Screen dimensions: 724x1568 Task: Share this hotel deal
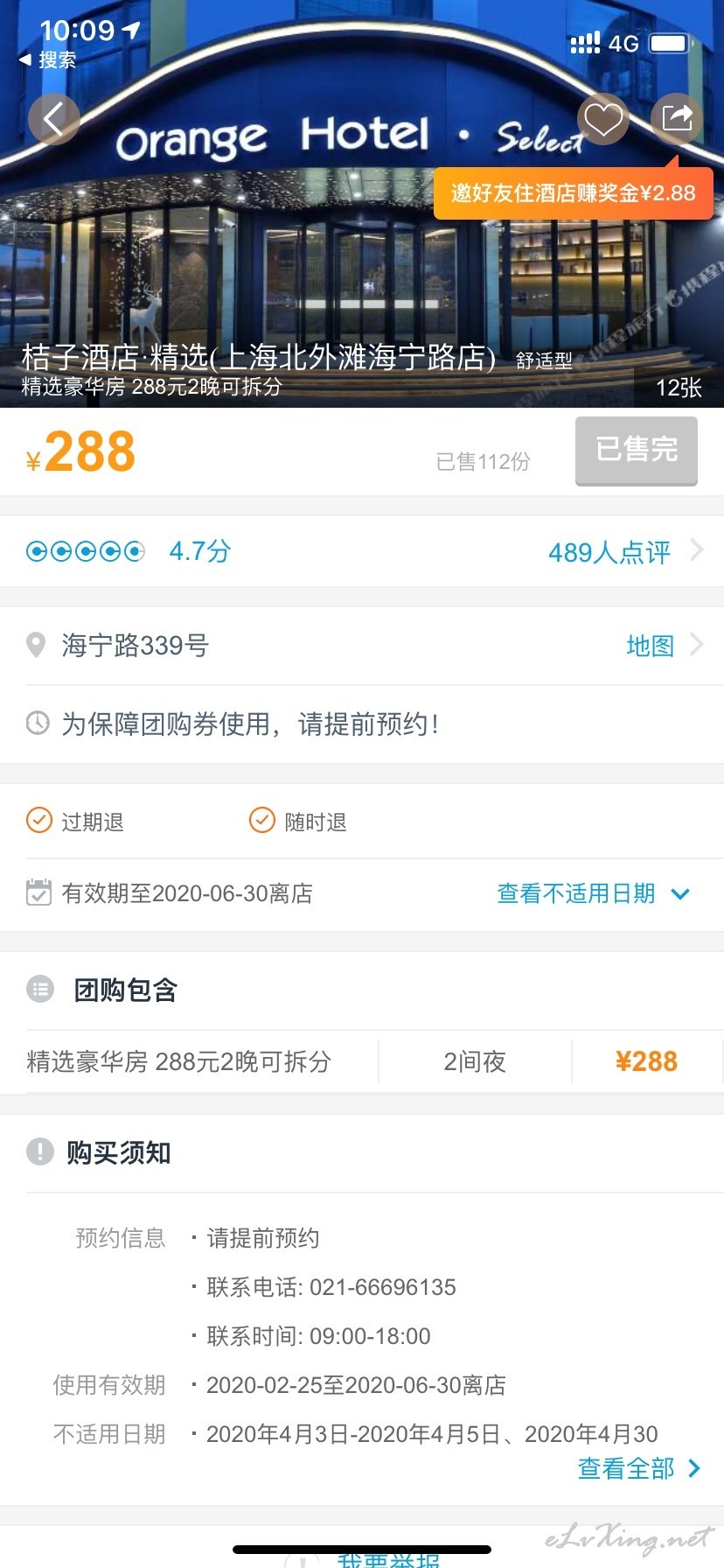point(677,119)
